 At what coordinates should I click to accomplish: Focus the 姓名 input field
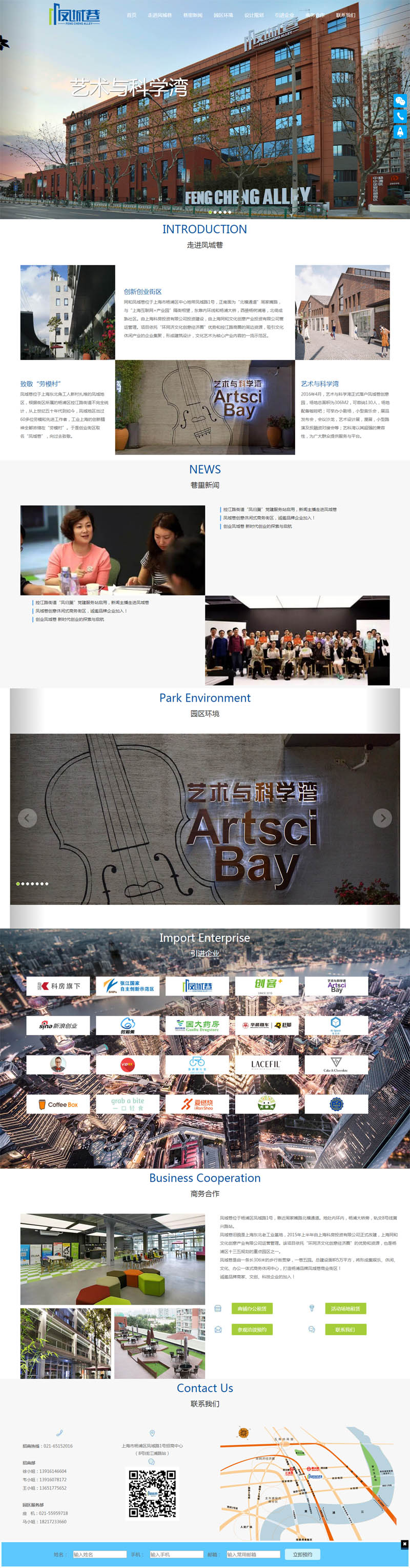(99, 1554)
